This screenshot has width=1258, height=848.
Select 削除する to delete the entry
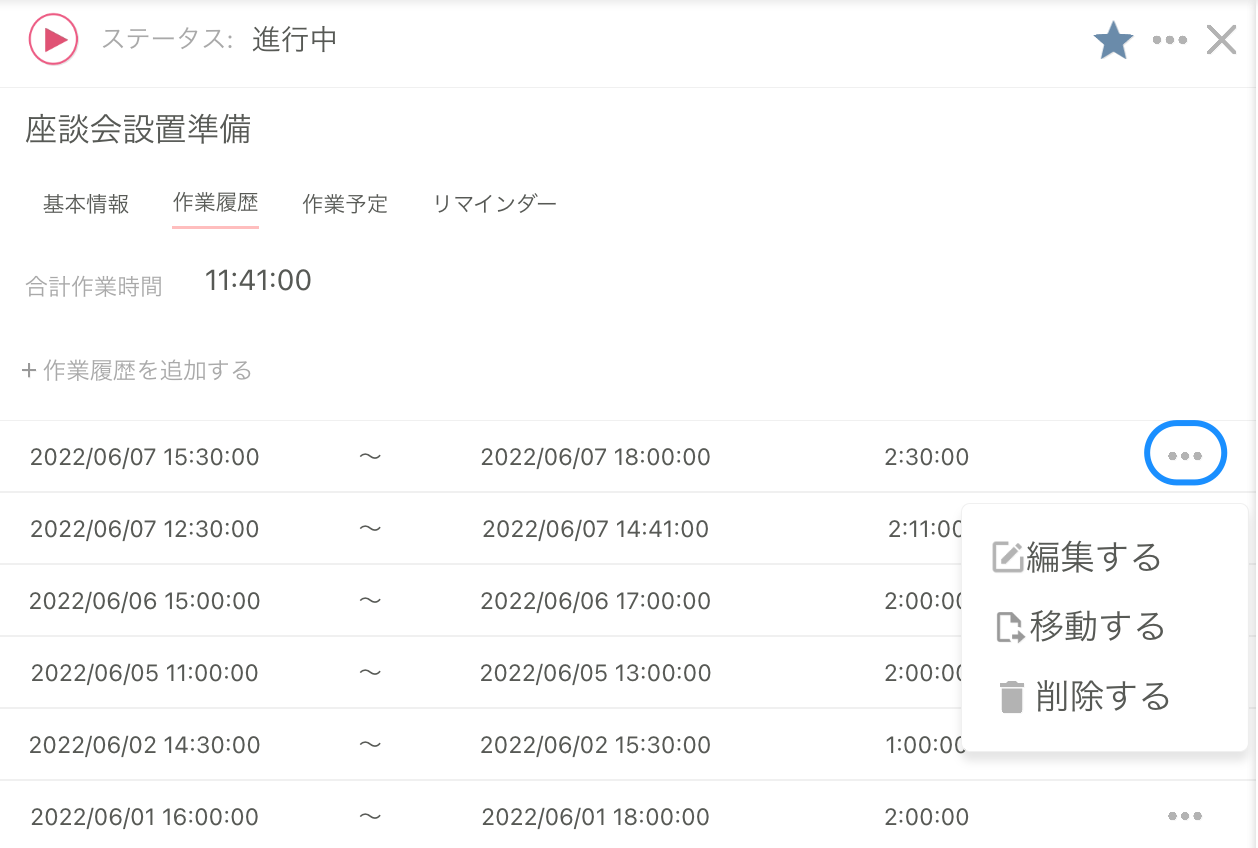pos(1085,697)
